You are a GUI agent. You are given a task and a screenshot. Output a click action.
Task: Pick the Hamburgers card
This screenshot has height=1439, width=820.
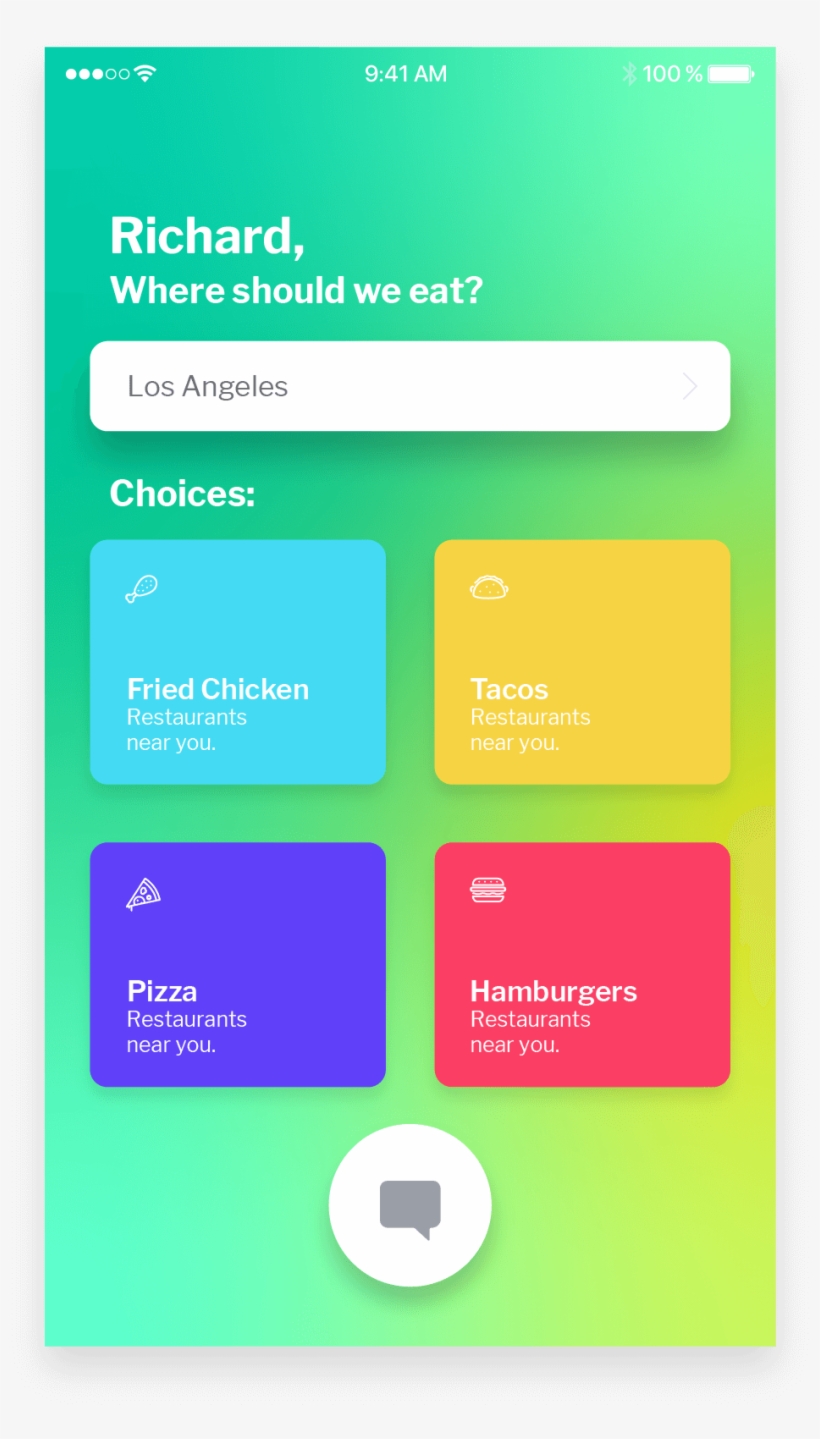tap(582, 964)
